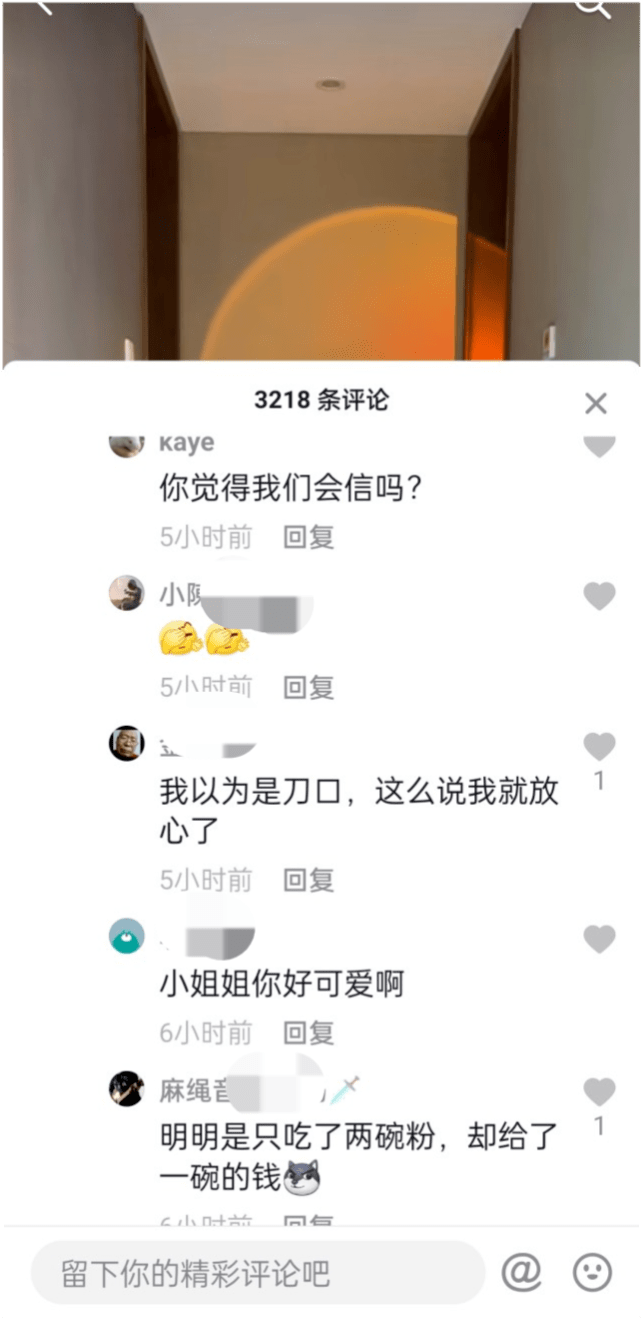Reply to comment 我以为是刀口
Screen dimensions: 641x1318
tap(308, 880)
